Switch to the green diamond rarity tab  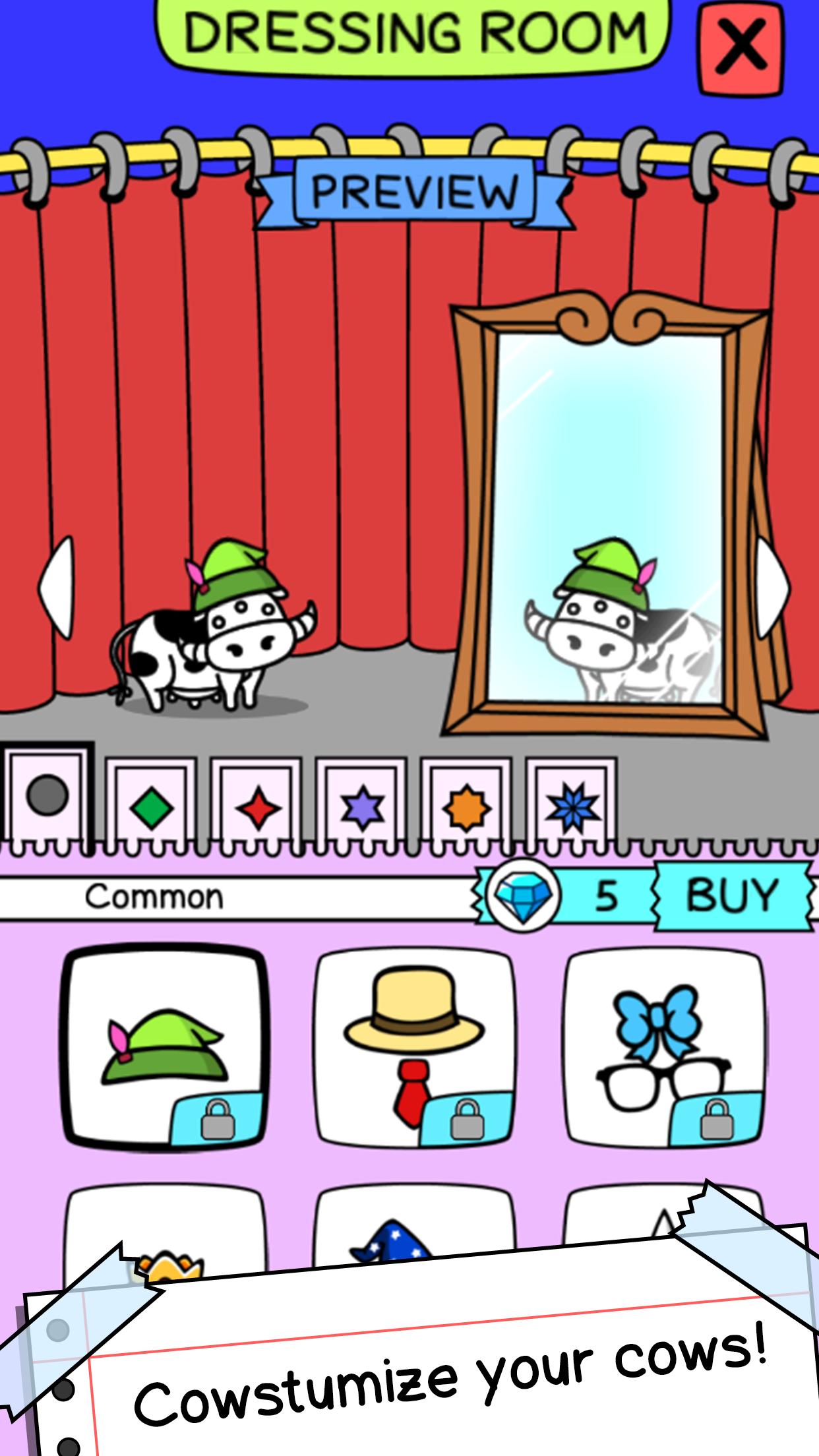click(x=152, y=806)
